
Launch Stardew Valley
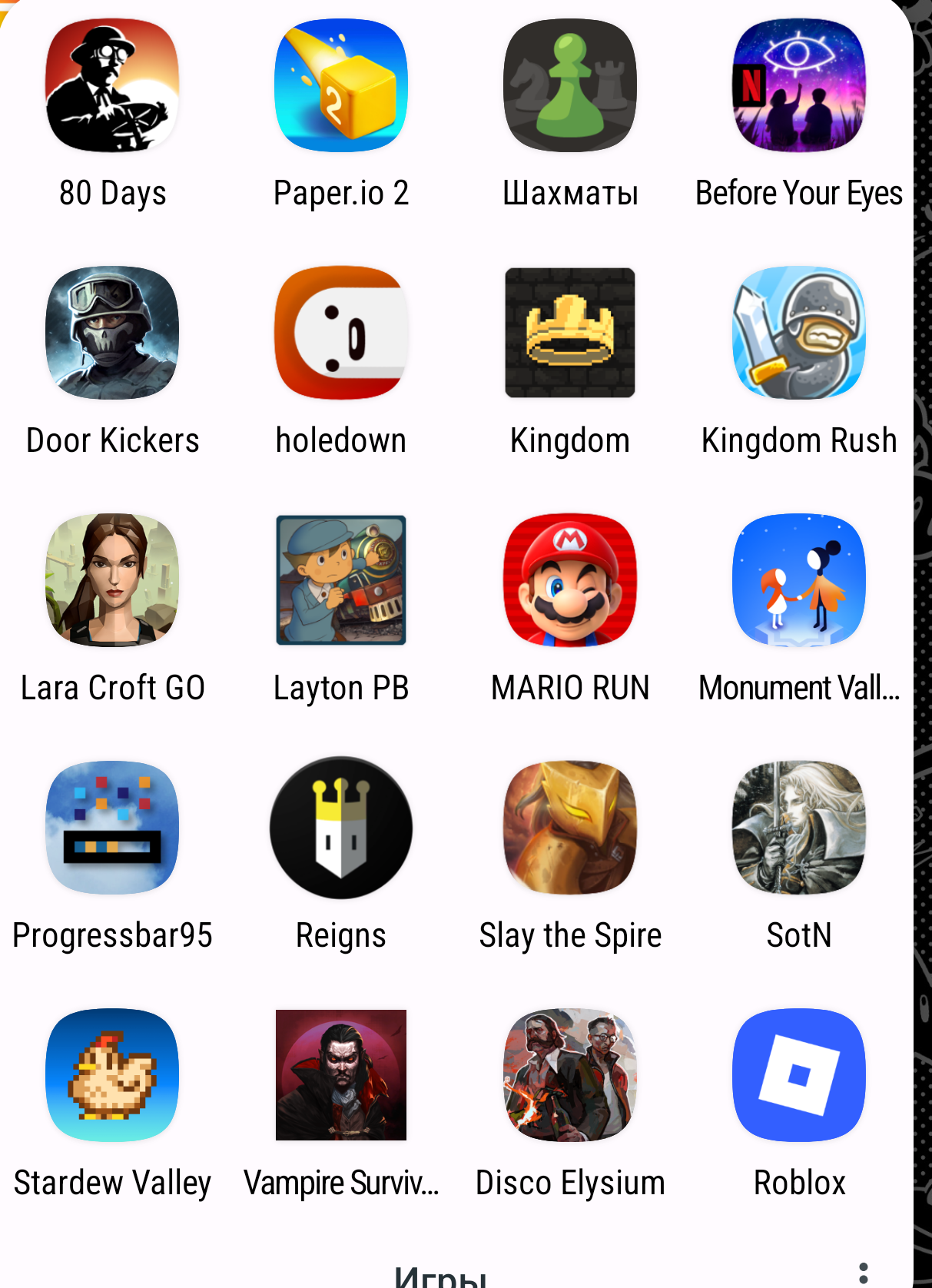[112, 1075]
